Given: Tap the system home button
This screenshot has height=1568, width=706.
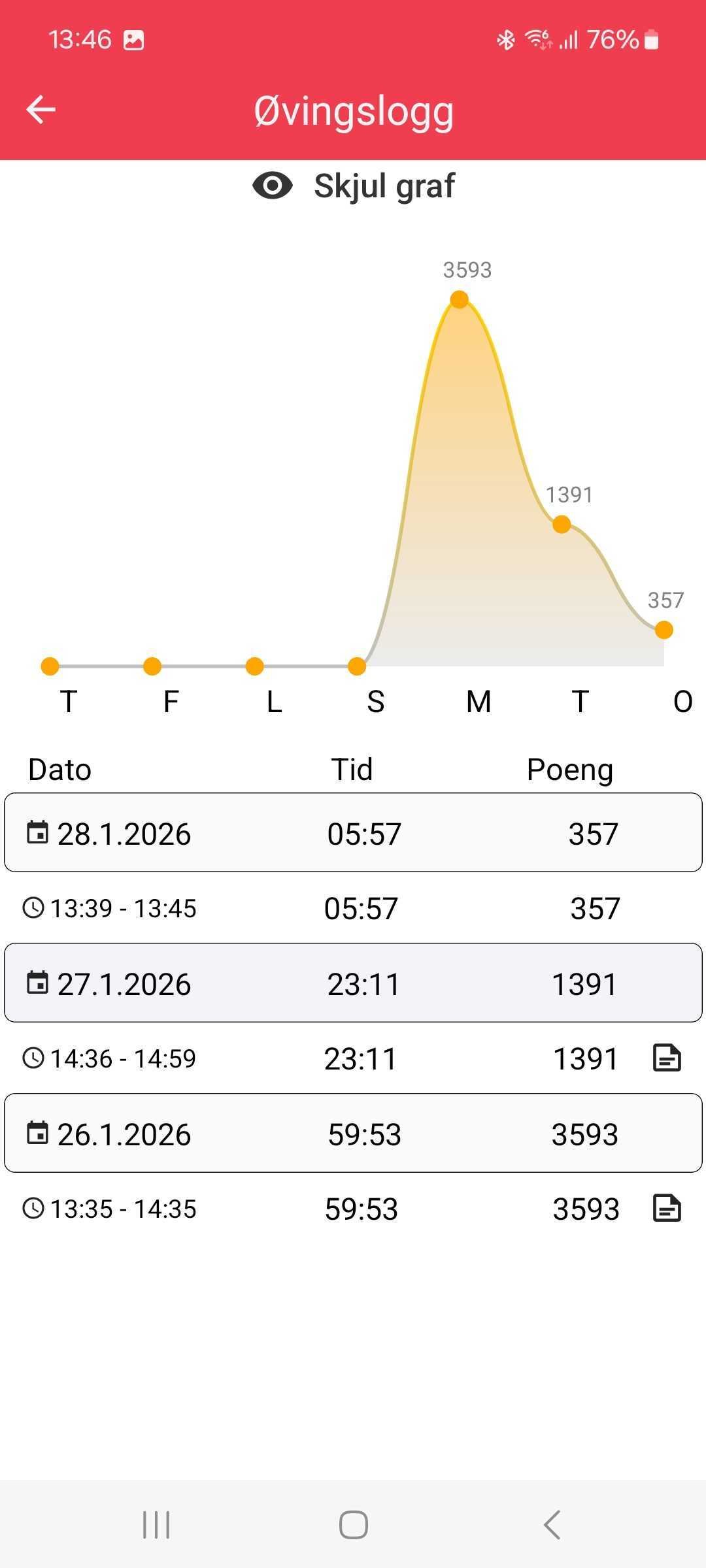Looking at the screenshot, I should 353,1525.
